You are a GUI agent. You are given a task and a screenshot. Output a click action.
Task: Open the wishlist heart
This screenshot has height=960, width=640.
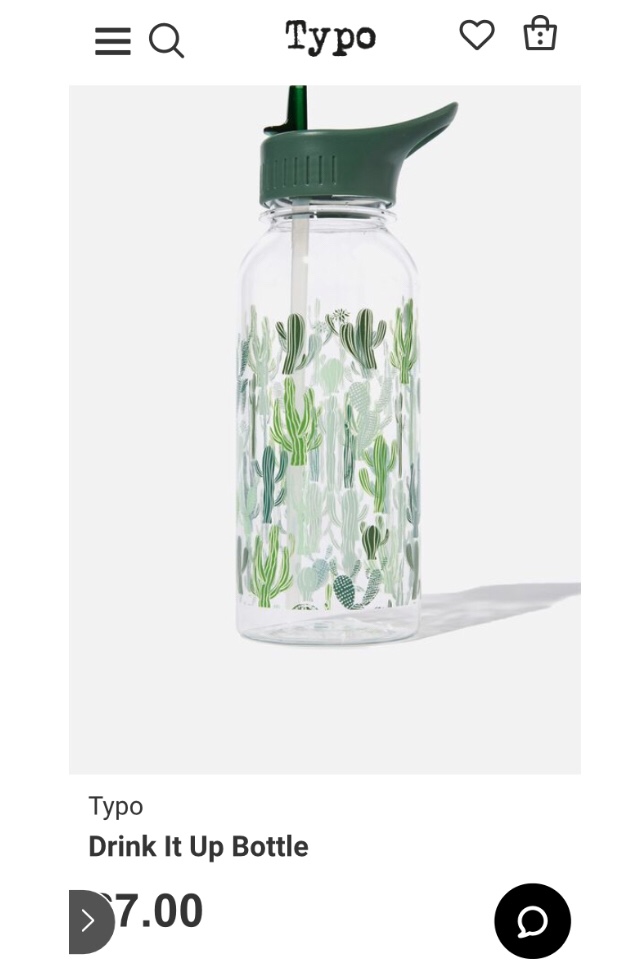click(477, 35)
